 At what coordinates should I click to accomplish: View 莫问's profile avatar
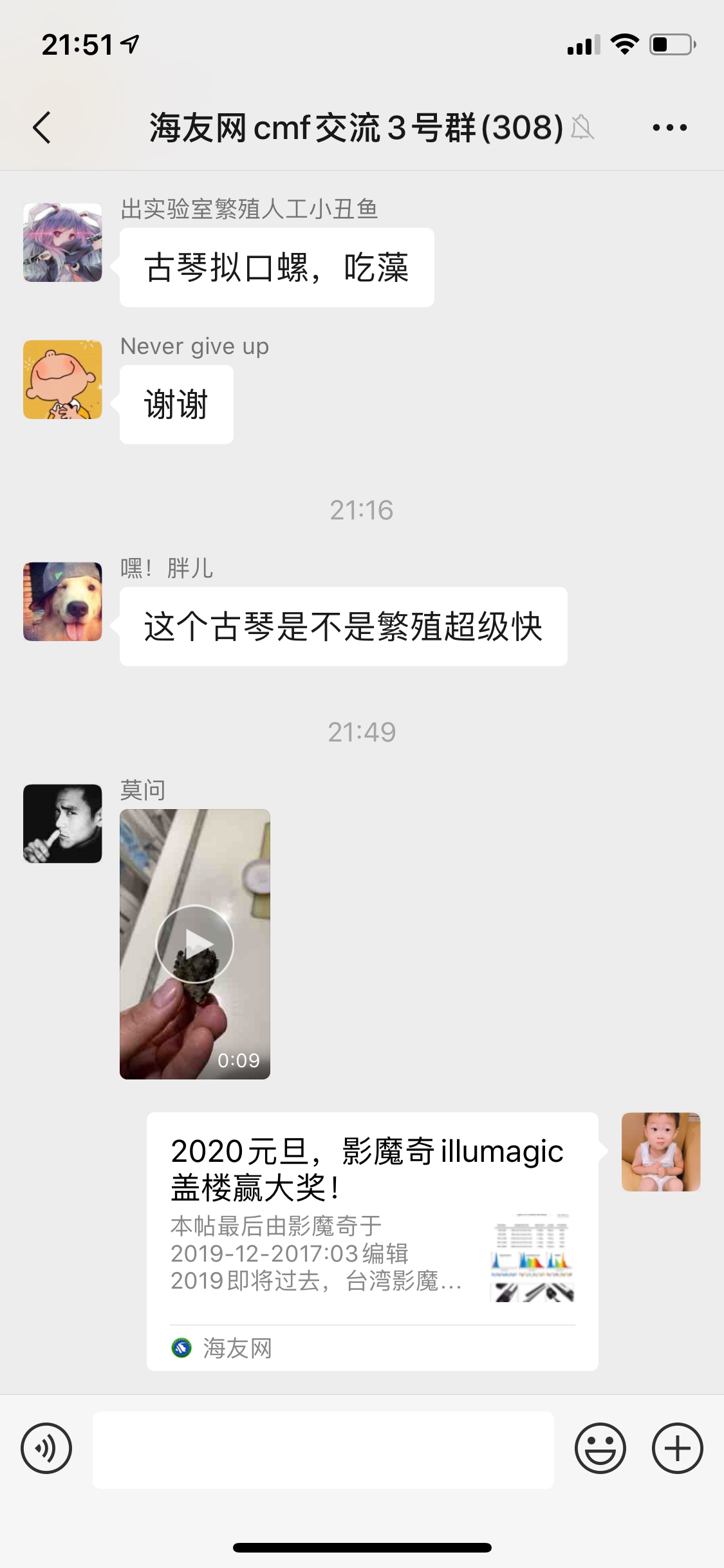tap(62, 823)
